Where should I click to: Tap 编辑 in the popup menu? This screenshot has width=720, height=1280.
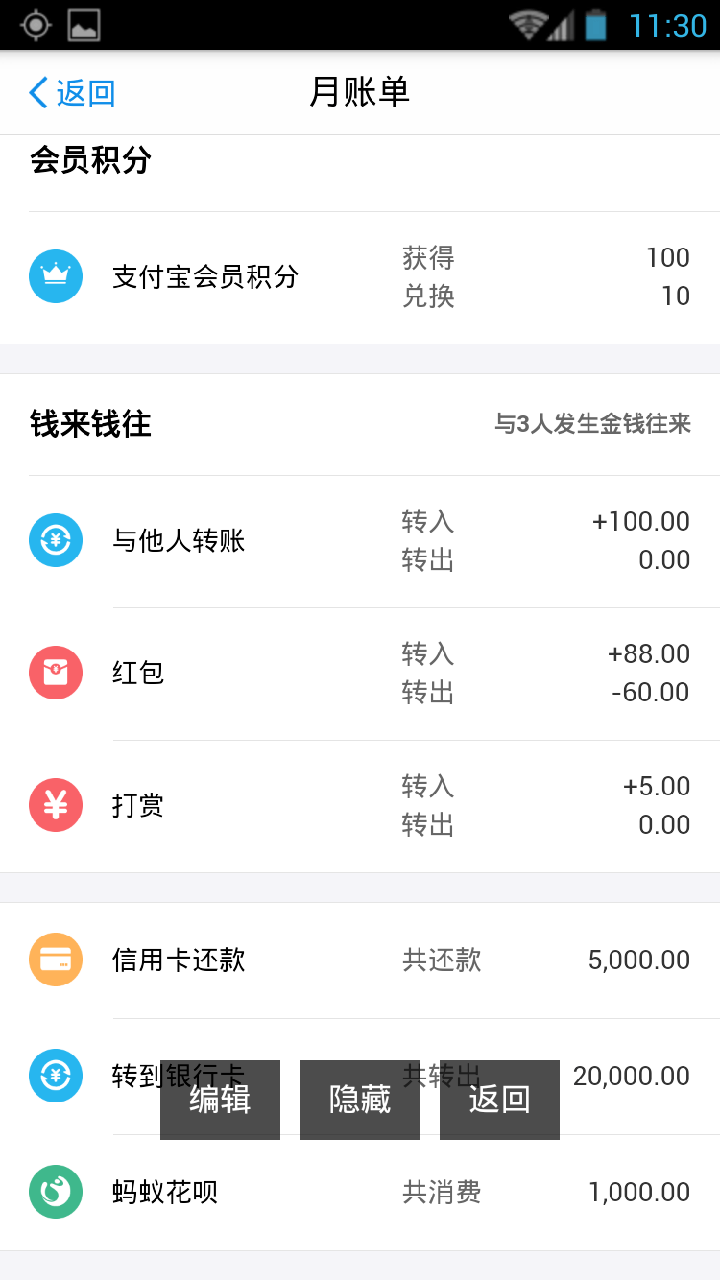click(219, 1099)
